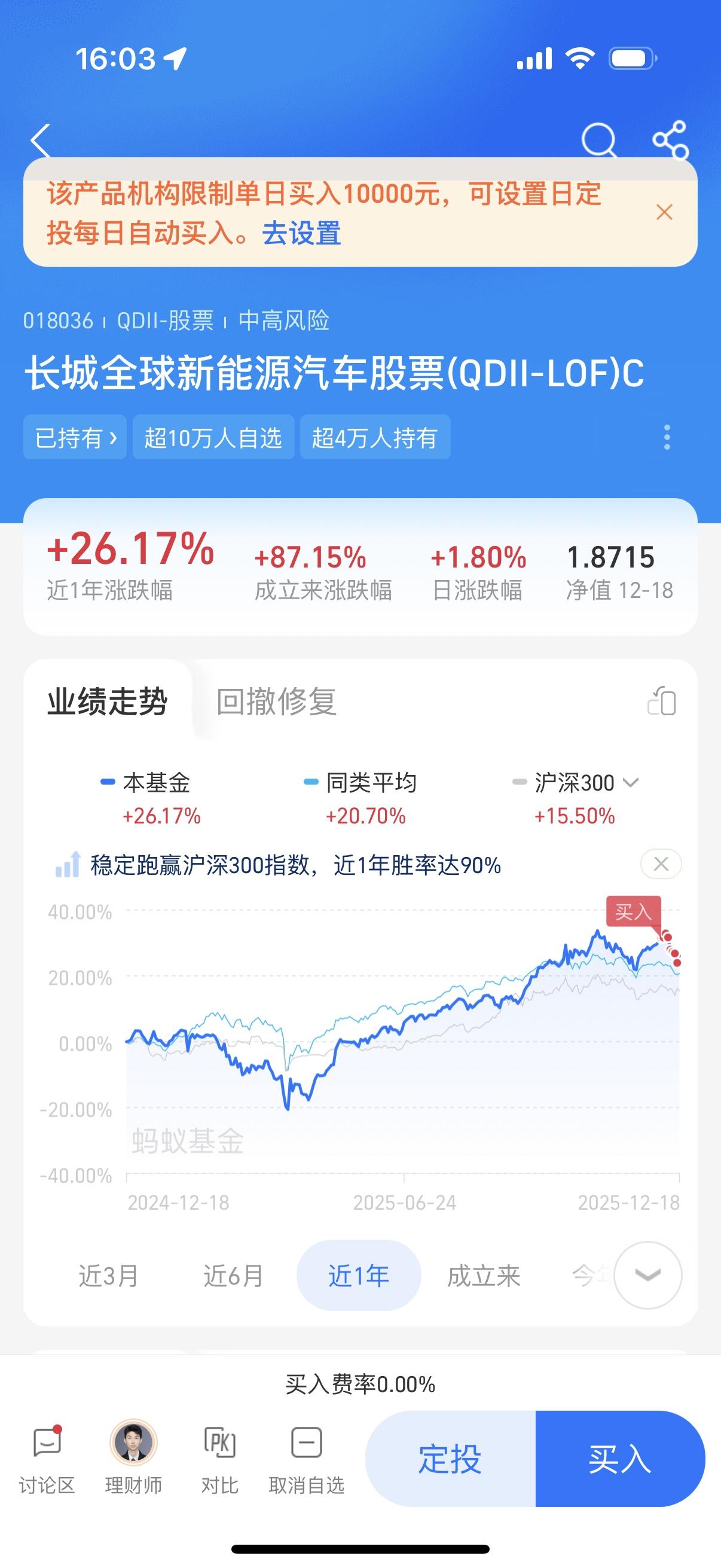Go back with the back arrow
Viewport: 721px width, 1568px height.
[41, 140]
